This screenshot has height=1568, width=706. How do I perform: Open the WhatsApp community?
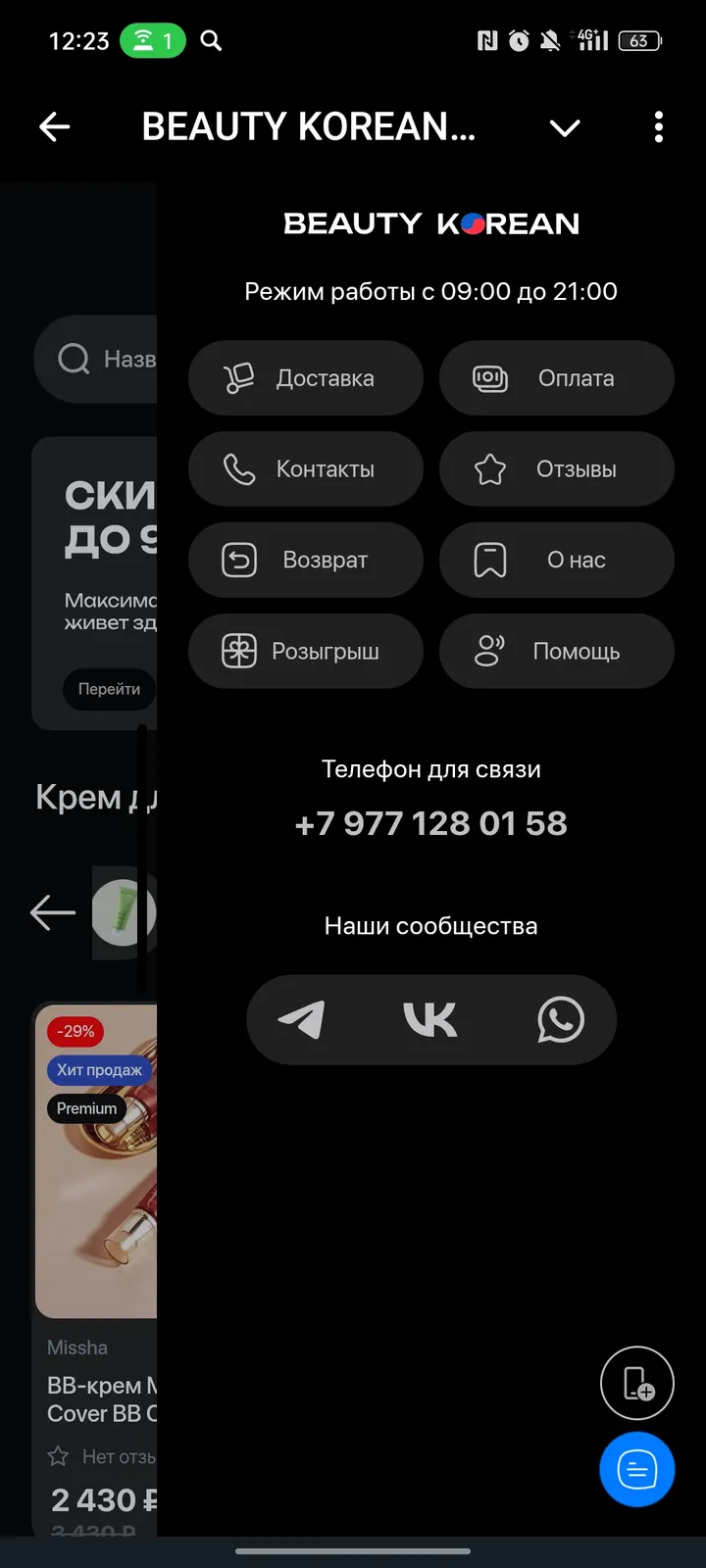560,1020
